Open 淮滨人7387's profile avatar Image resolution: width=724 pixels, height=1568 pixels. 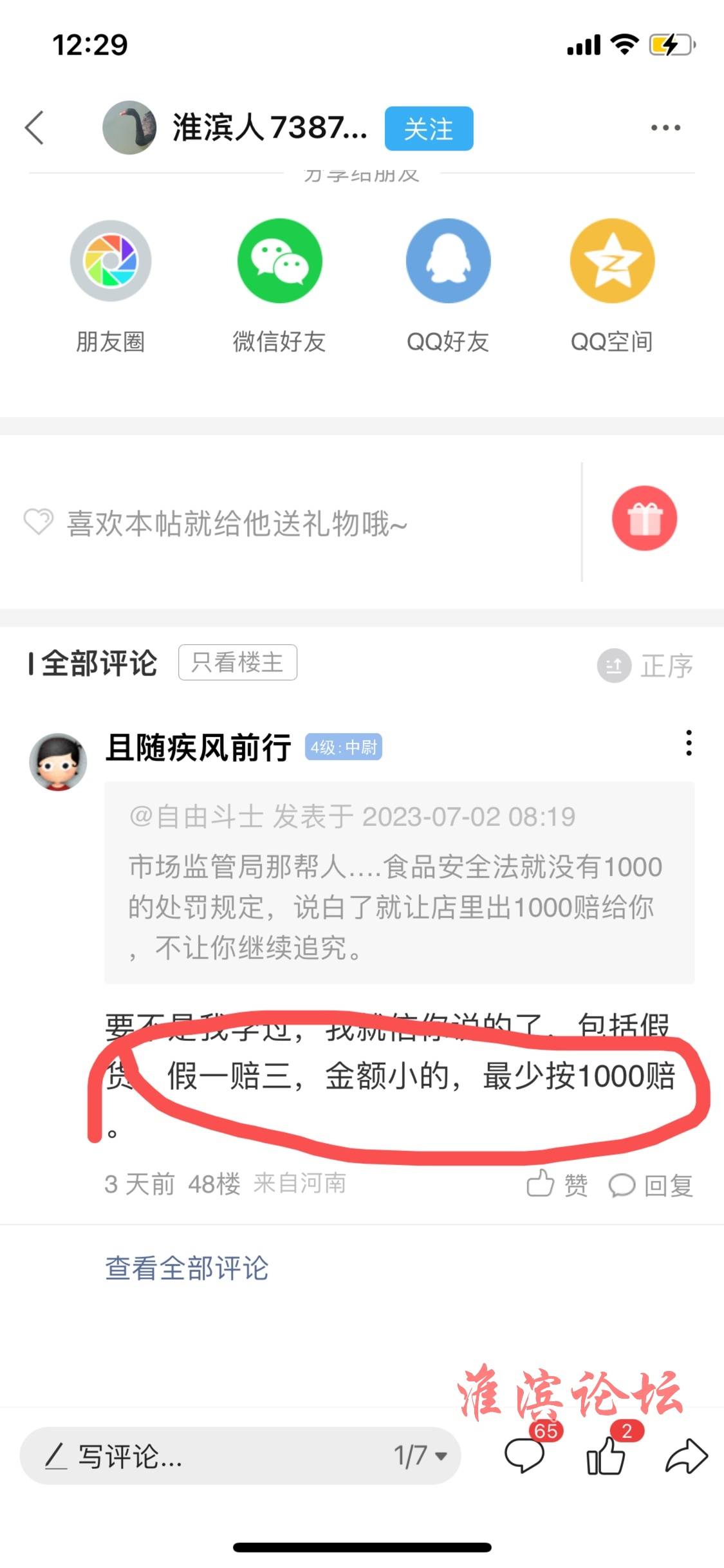129,127
